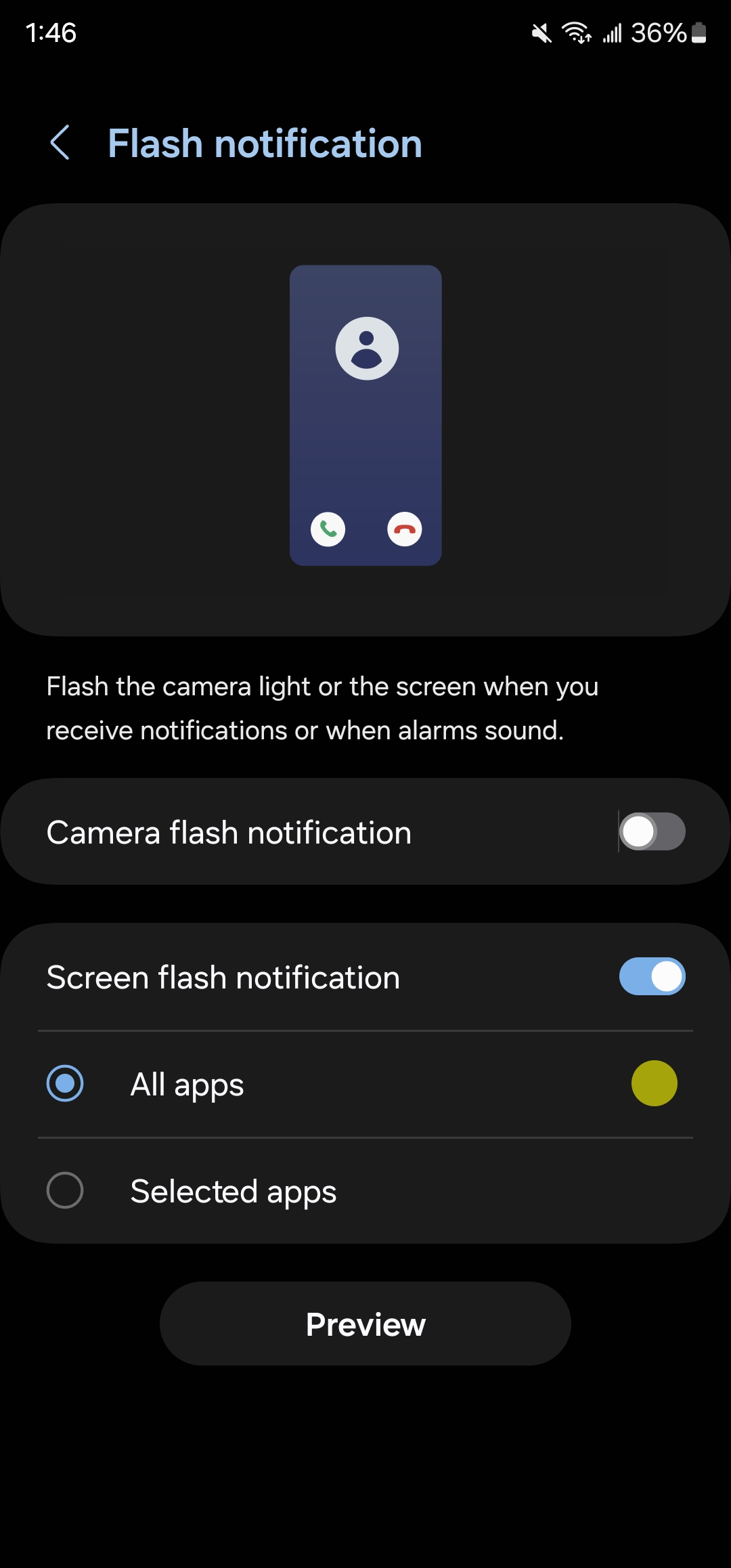
Task: Open the yellow screen flash color swatch
Action: point(654,1084)
